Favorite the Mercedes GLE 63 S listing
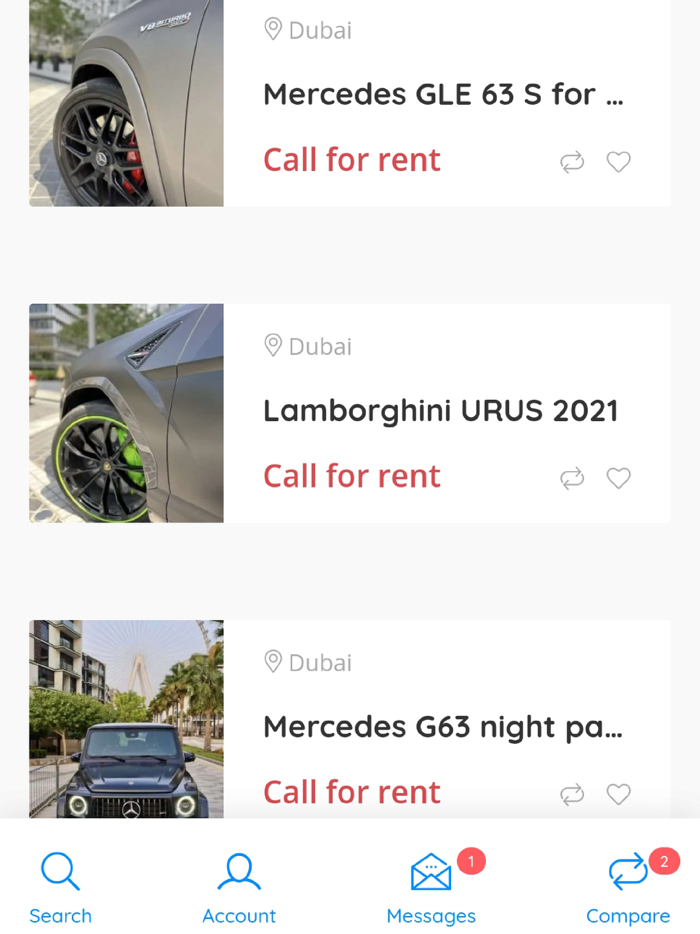 (619, 162)
